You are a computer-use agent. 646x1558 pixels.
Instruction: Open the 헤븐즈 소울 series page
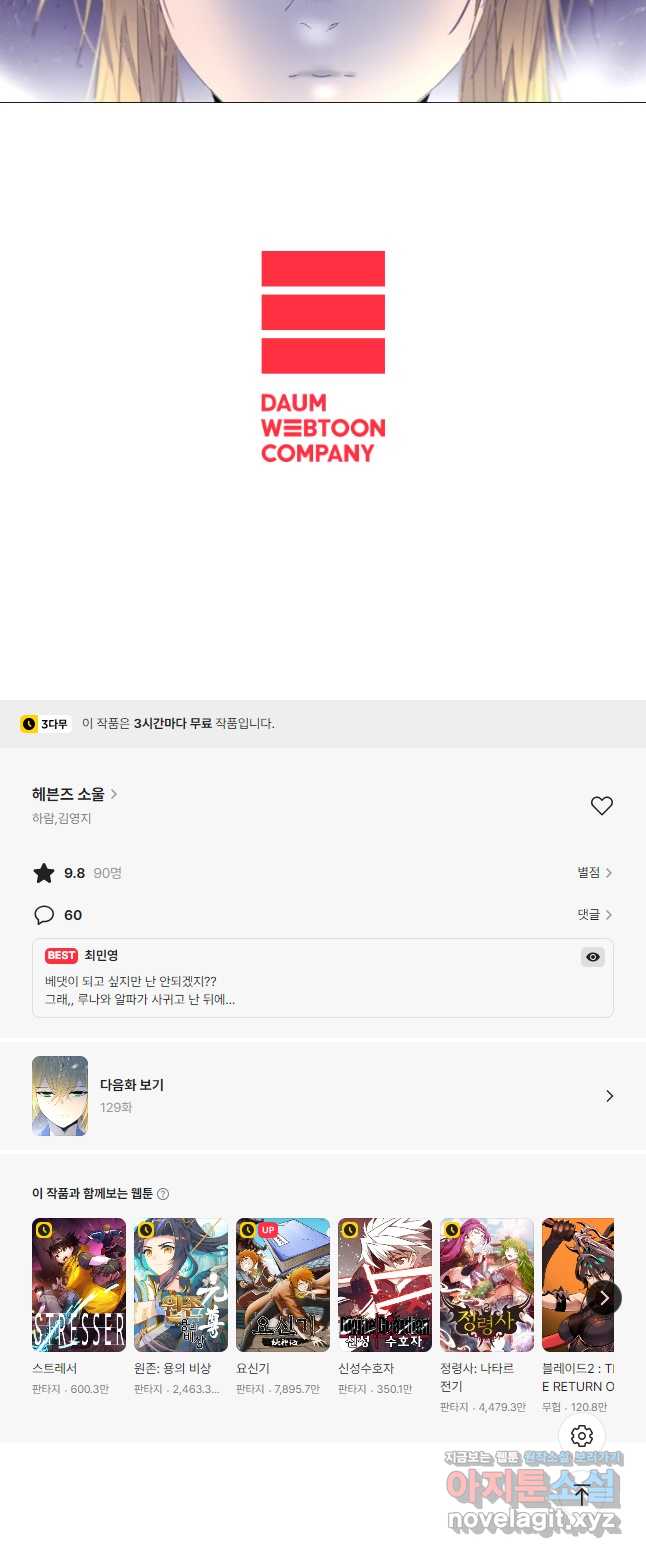click(x=74, y=794)
